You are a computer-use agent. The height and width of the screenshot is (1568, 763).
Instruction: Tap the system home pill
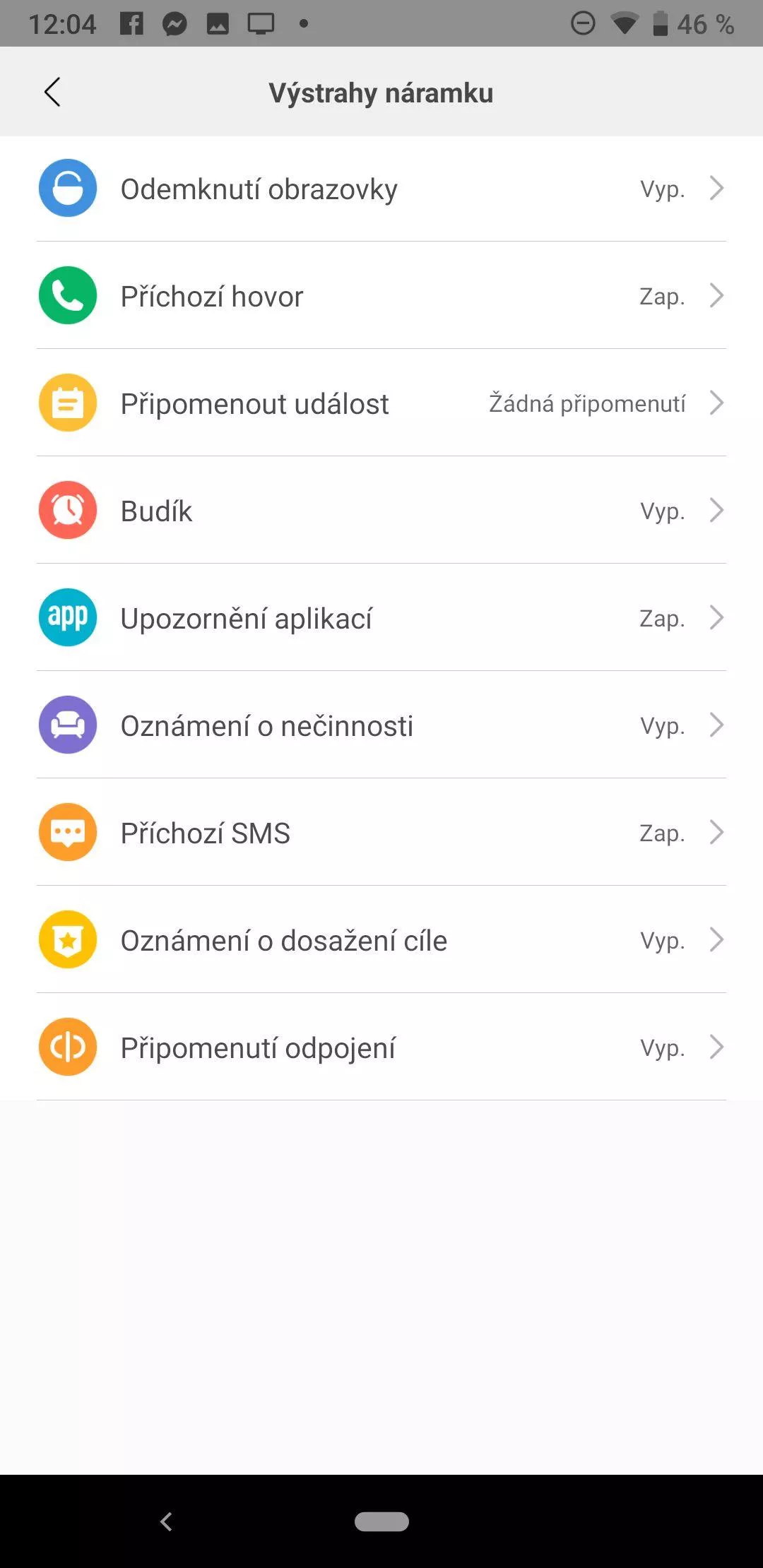(381, 1521)
